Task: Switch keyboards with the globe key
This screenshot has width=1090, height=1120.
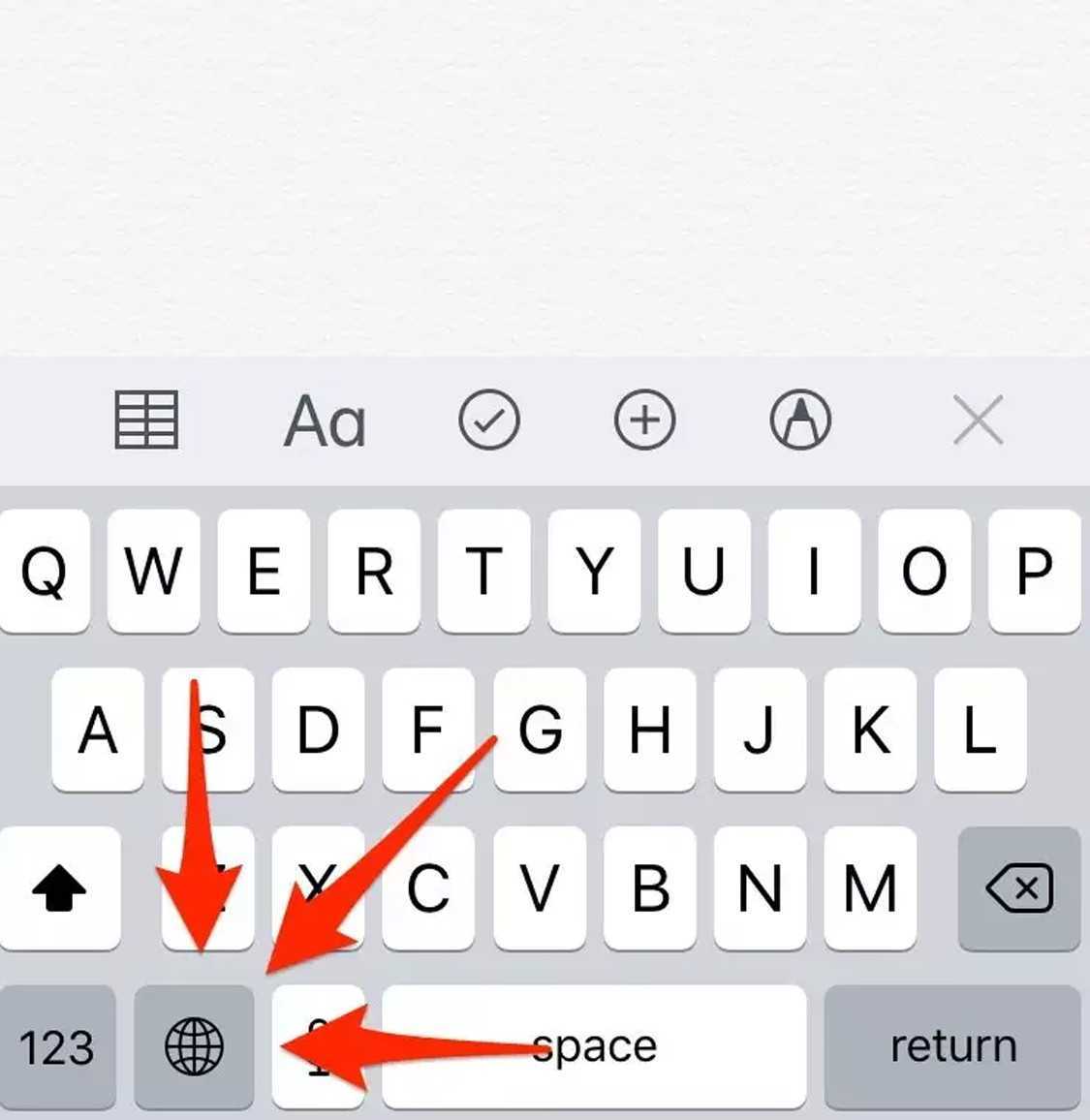Action: point(194,1046)
